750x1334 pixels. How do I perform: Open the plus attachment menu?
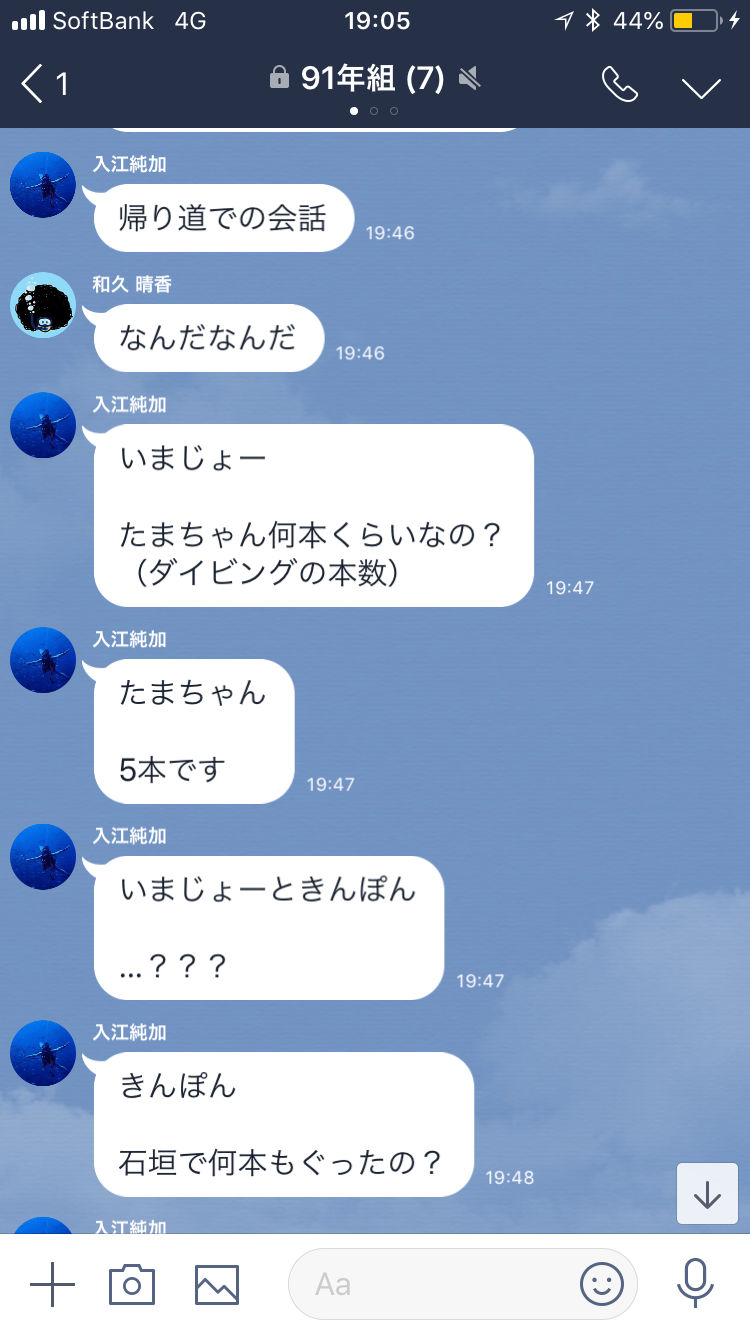click(x=52, y=1284)
